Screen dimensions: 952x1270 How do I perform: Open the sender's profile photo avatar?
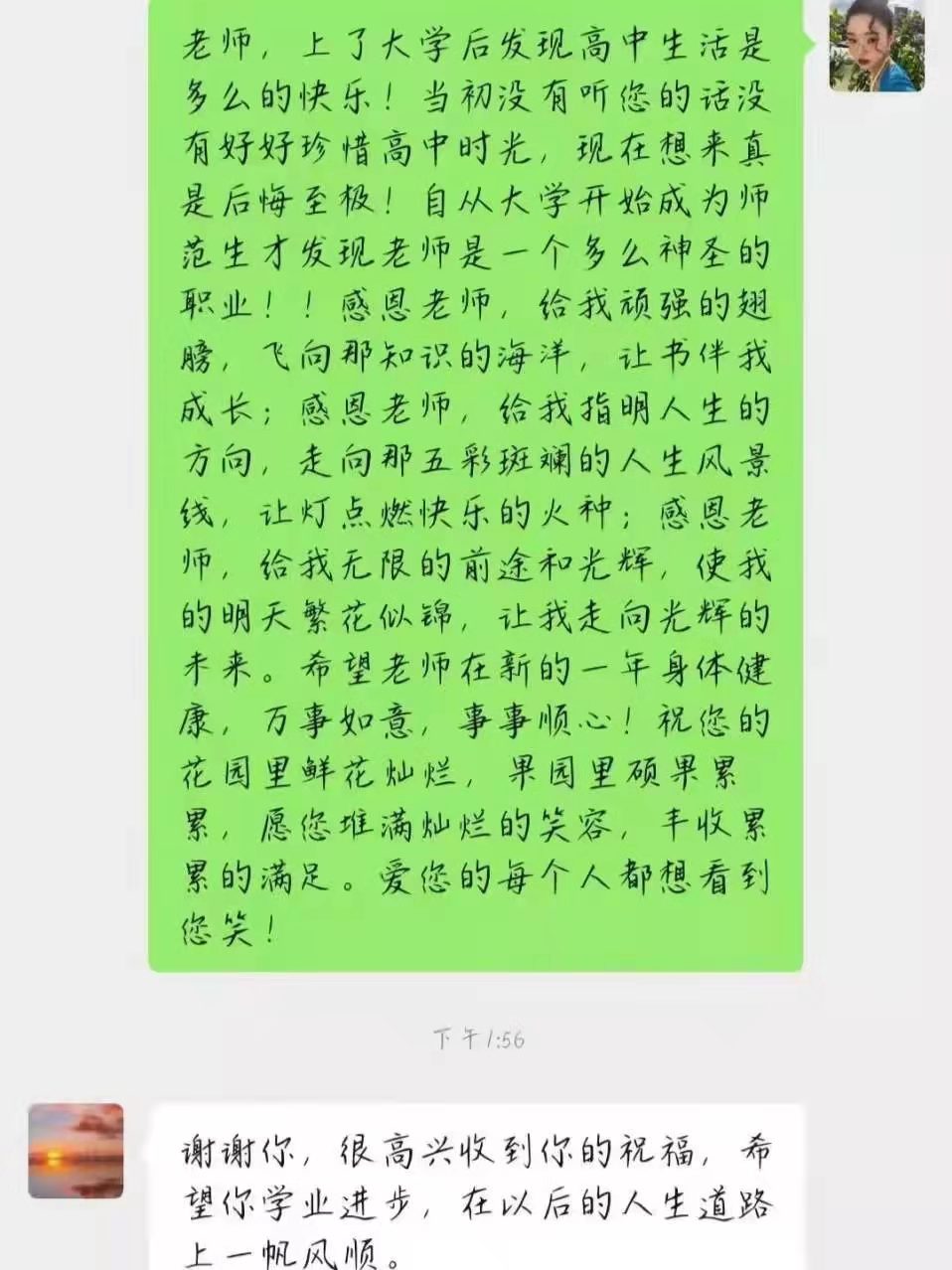click(876, 45)
